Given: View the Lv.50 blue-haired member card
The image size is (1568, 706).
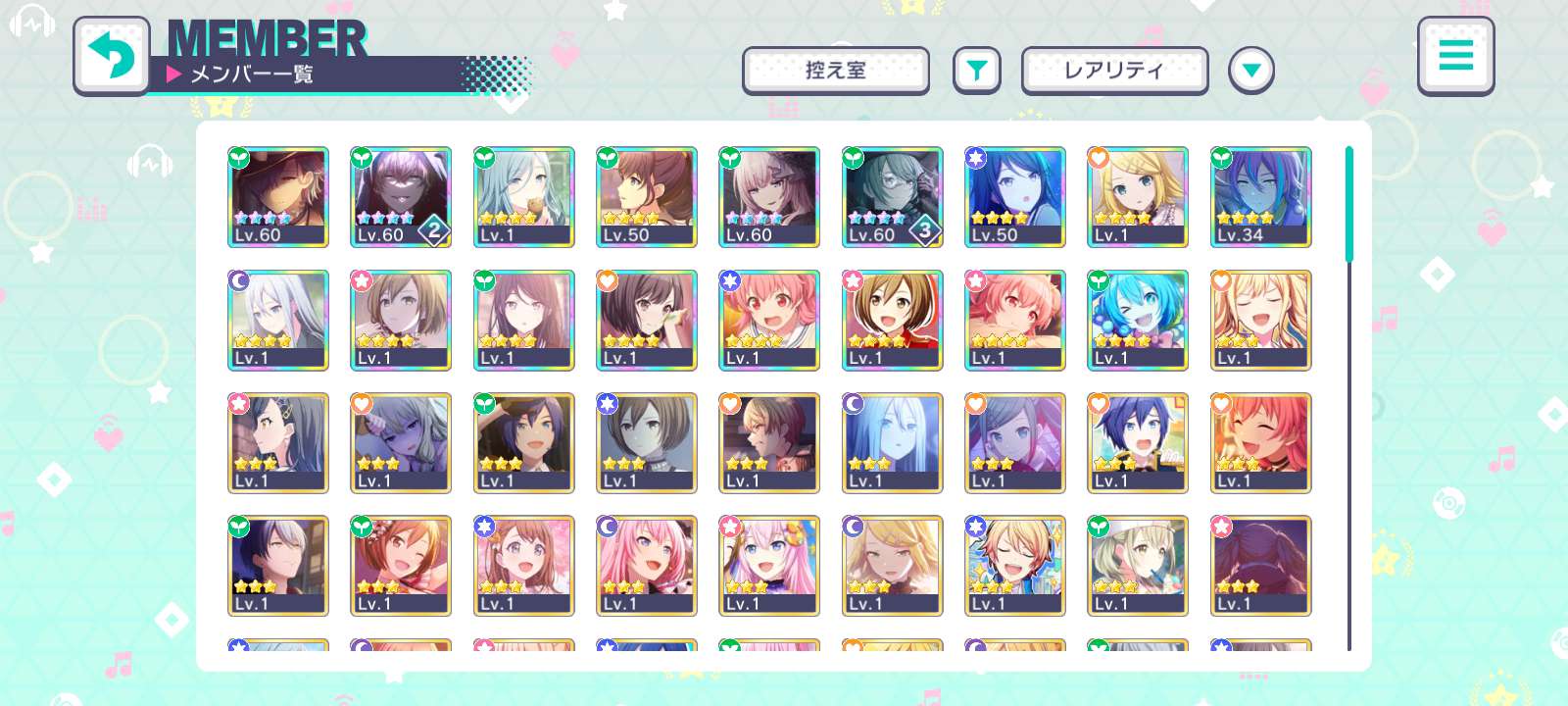Looking at the screenshot, I should point(1014,196).
